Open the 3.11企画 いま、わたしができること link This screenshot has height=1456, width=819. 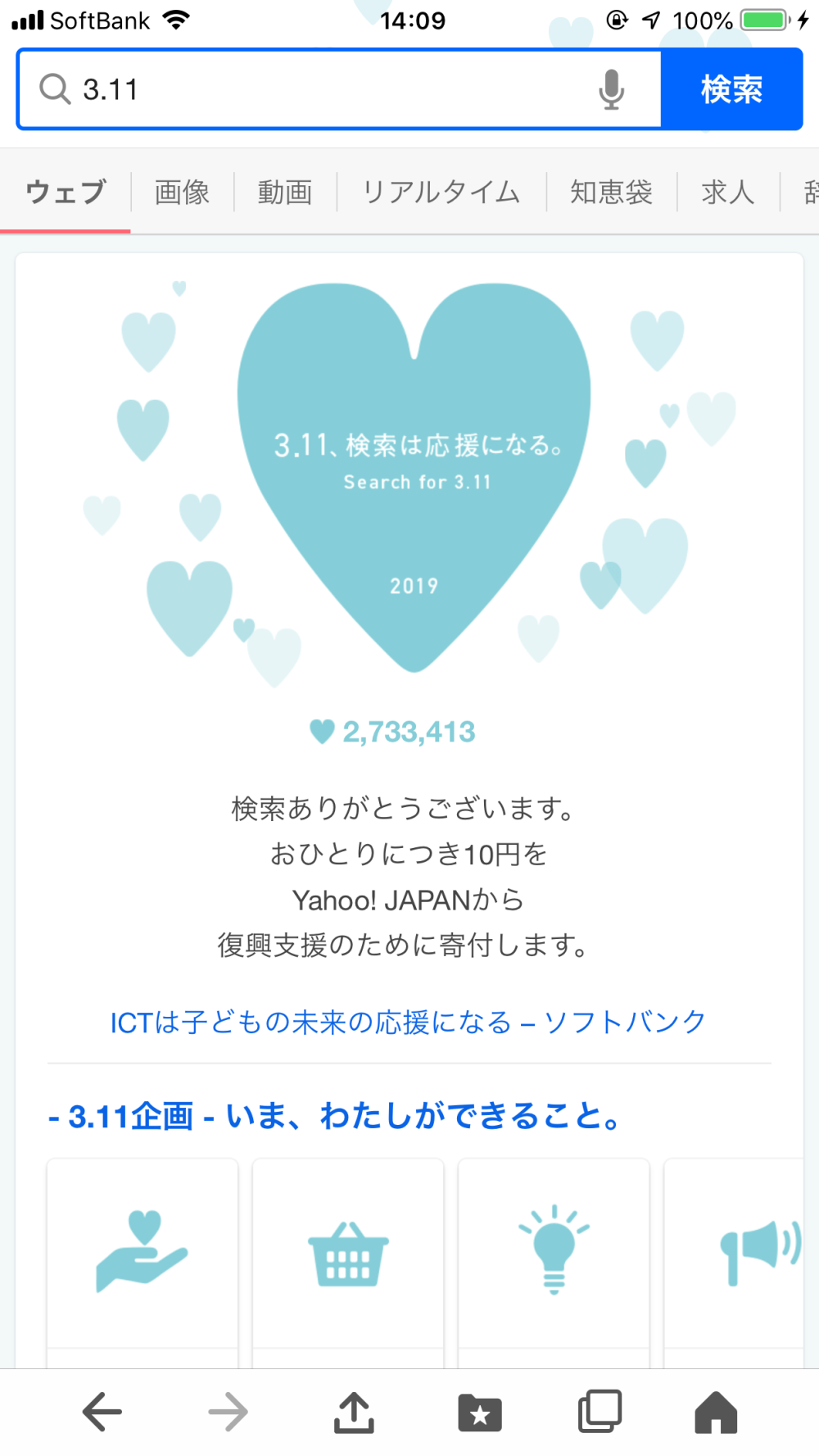click(334, 1116)
